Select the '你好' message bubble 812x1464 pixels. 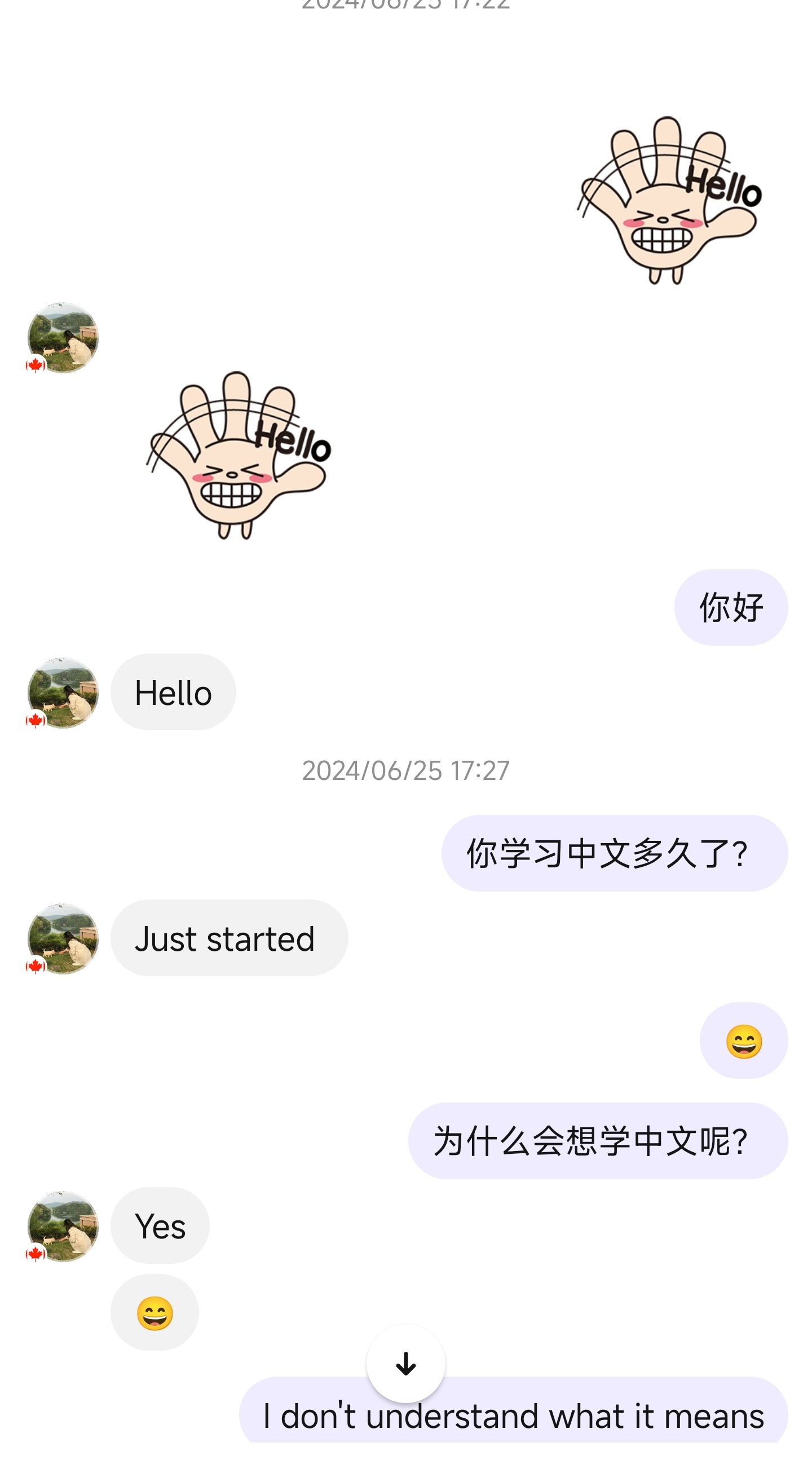pyautogui.click(x=732, y=606)
